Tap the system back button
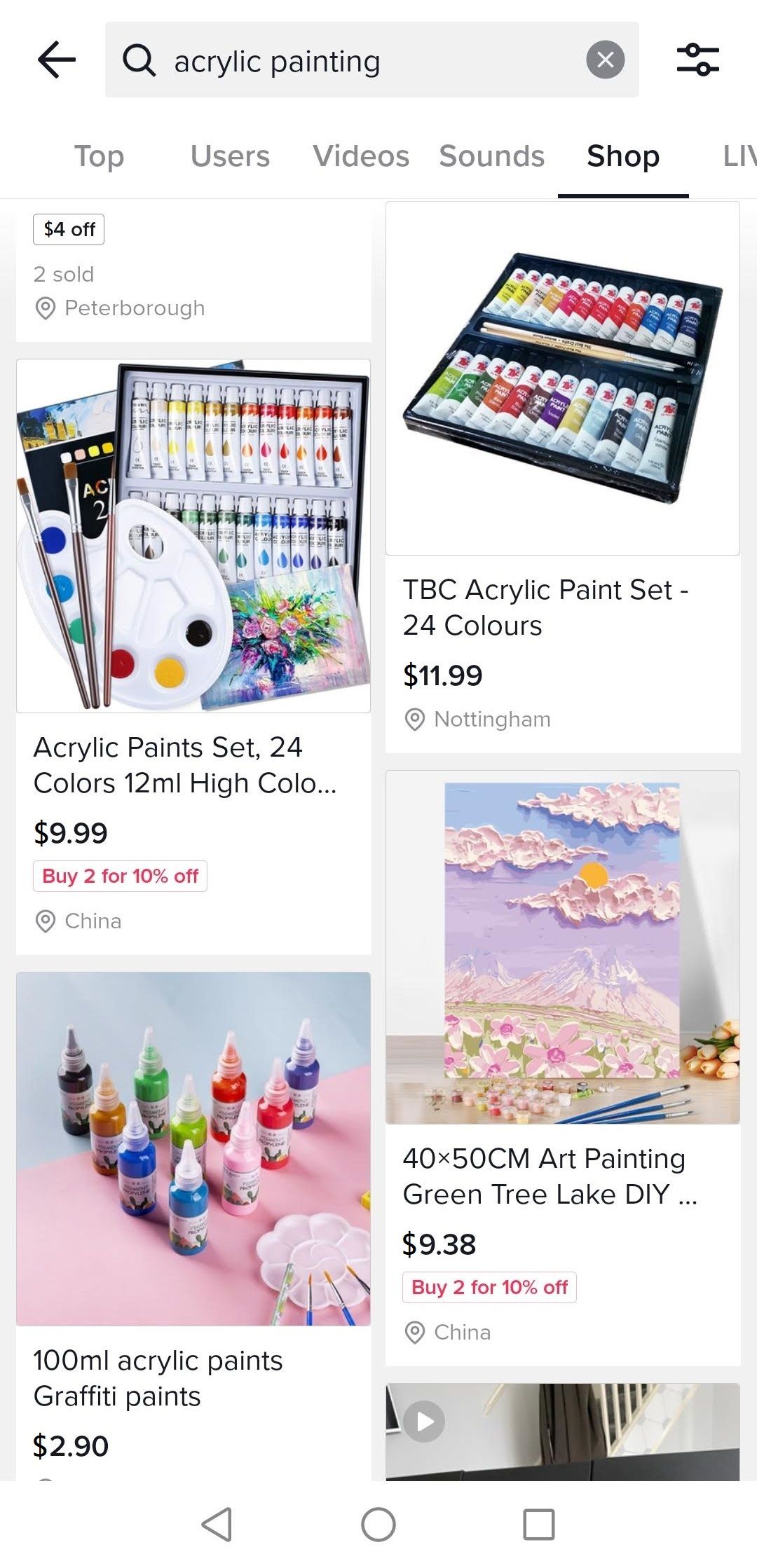The height and width of the screenshot is (1568, 757). [217, 1524]
